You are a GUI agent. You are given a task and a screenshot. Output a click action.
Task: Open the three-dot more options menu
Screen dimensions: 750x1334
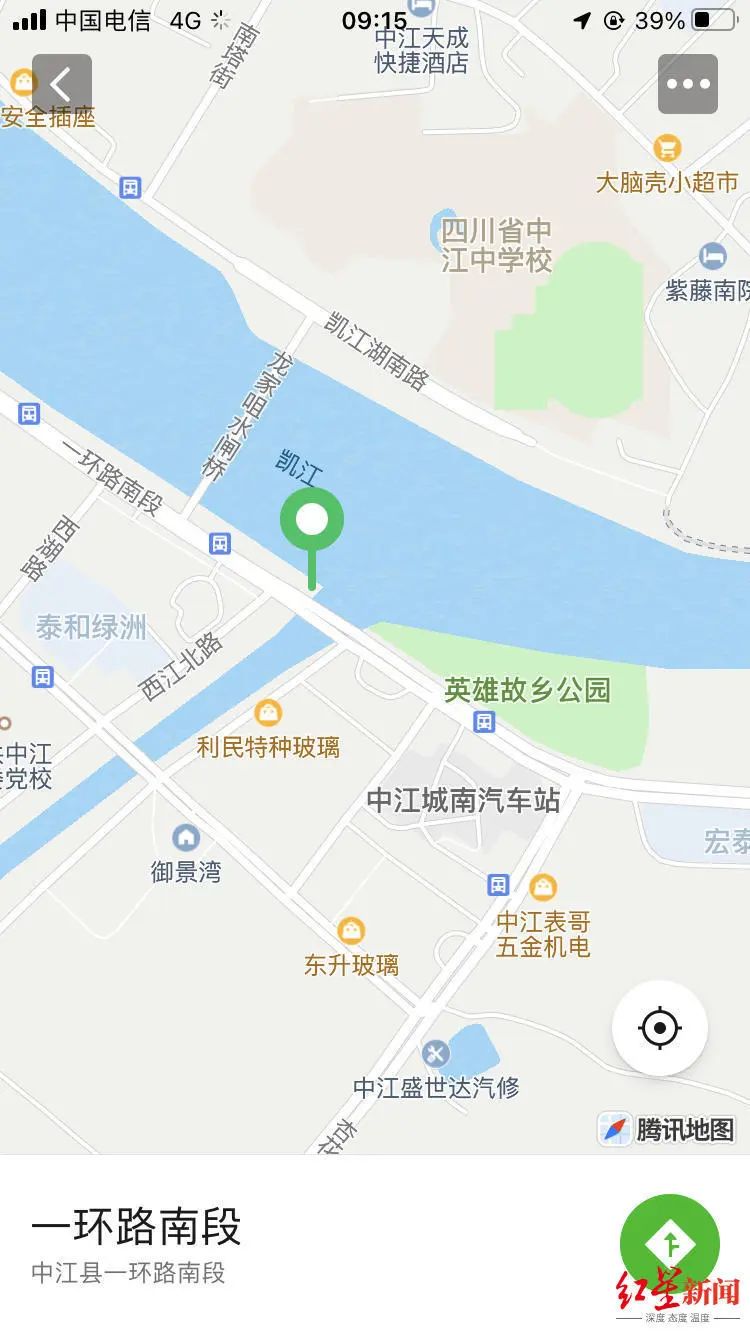point(688,84)
